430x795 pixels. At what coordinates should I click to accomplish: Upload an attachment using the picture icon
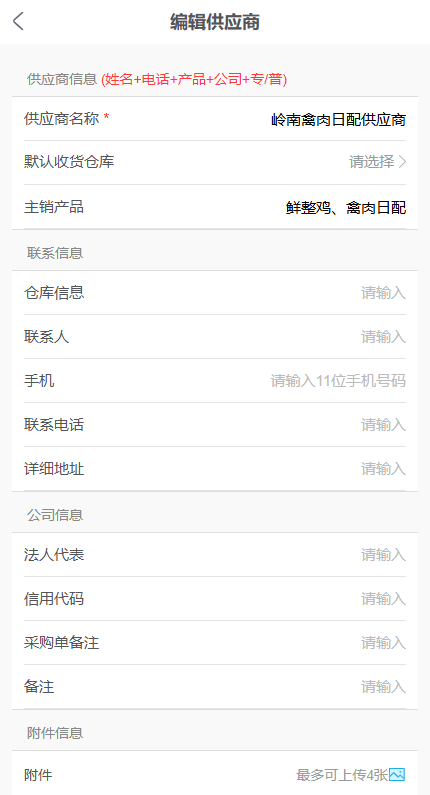397,775
